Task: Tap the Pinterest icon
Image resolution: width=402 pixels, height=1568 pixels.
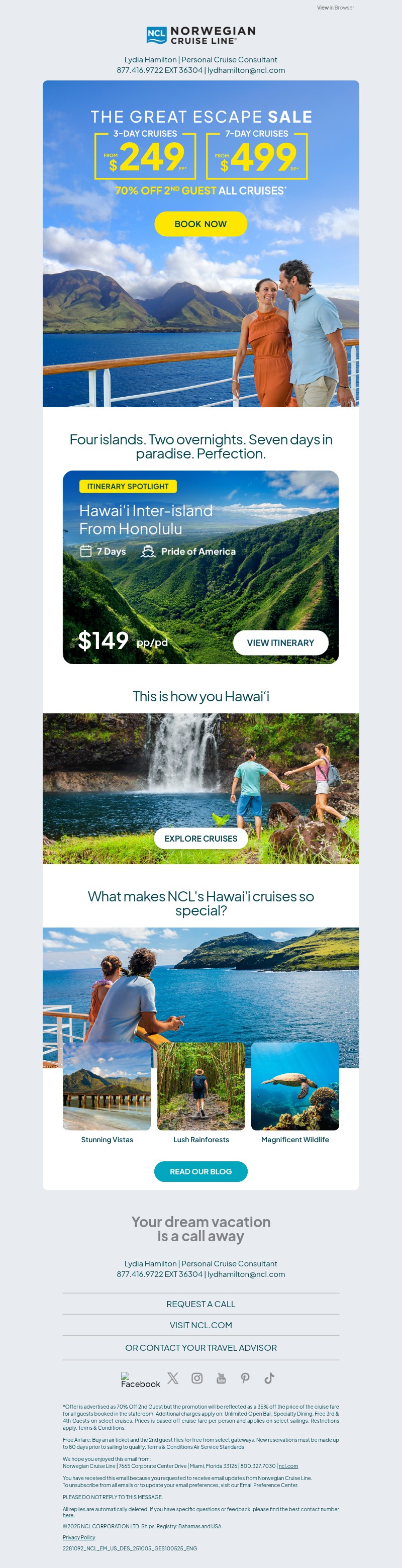Action: tap(245, 1378)
